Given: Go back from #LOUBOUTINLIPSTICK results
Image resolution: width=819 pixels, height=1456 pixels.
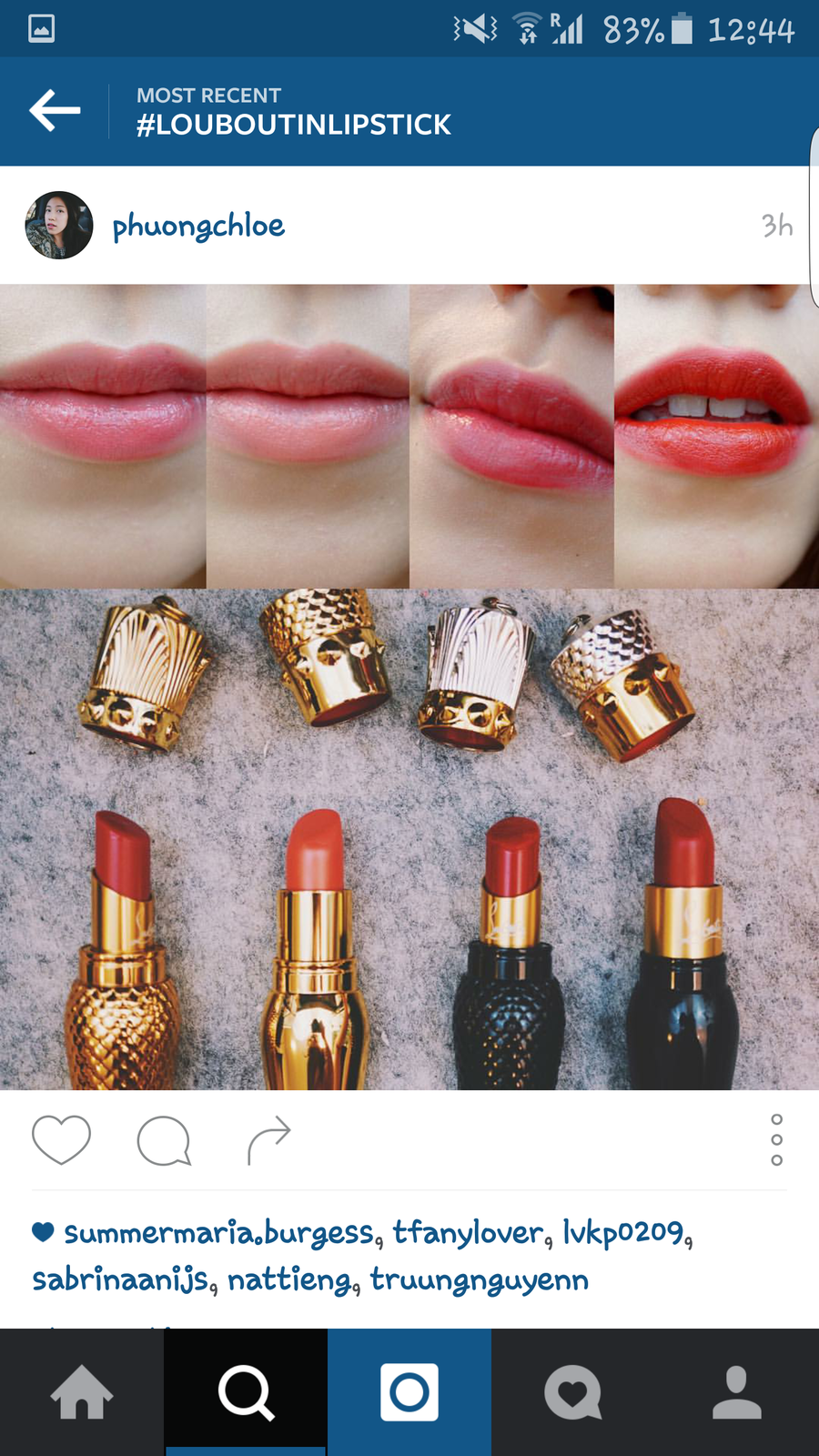Looking at the screenshot, I should point(55,111).
